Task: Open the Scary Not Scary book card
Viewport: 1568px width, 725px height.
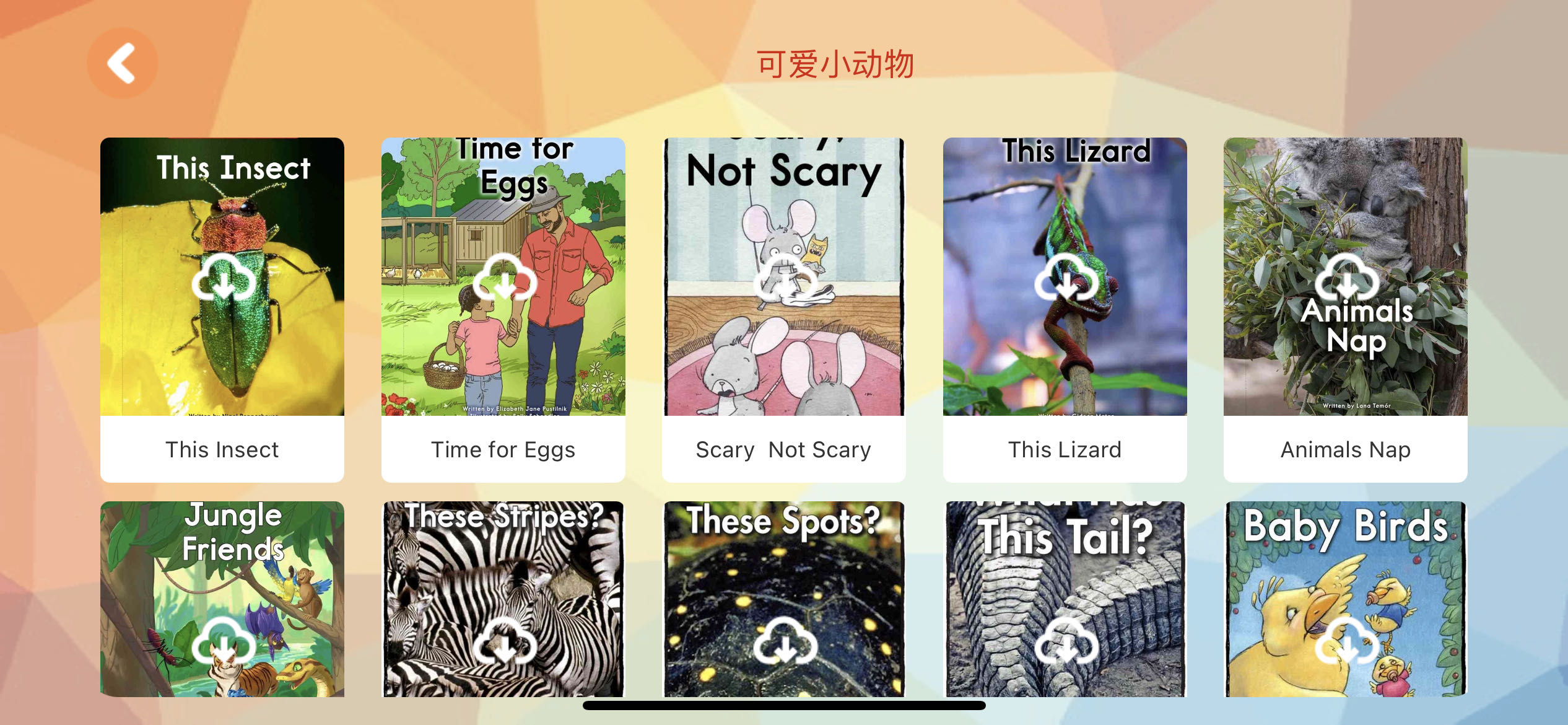Action: coord(784,310)
